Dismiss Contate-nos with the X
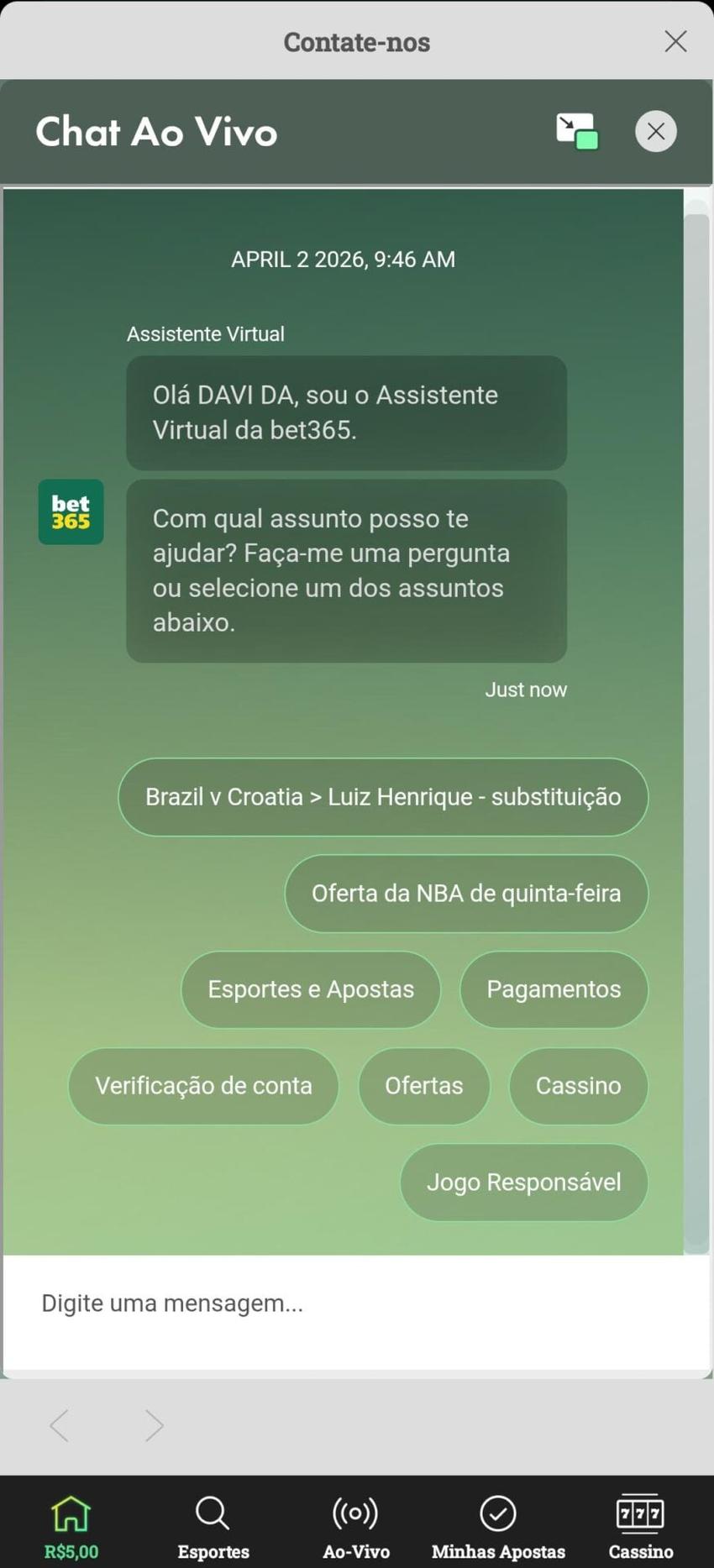Image resolution: width=714 pixels, height=1568 pixels. pyautogui.click(x=675, y=40)
